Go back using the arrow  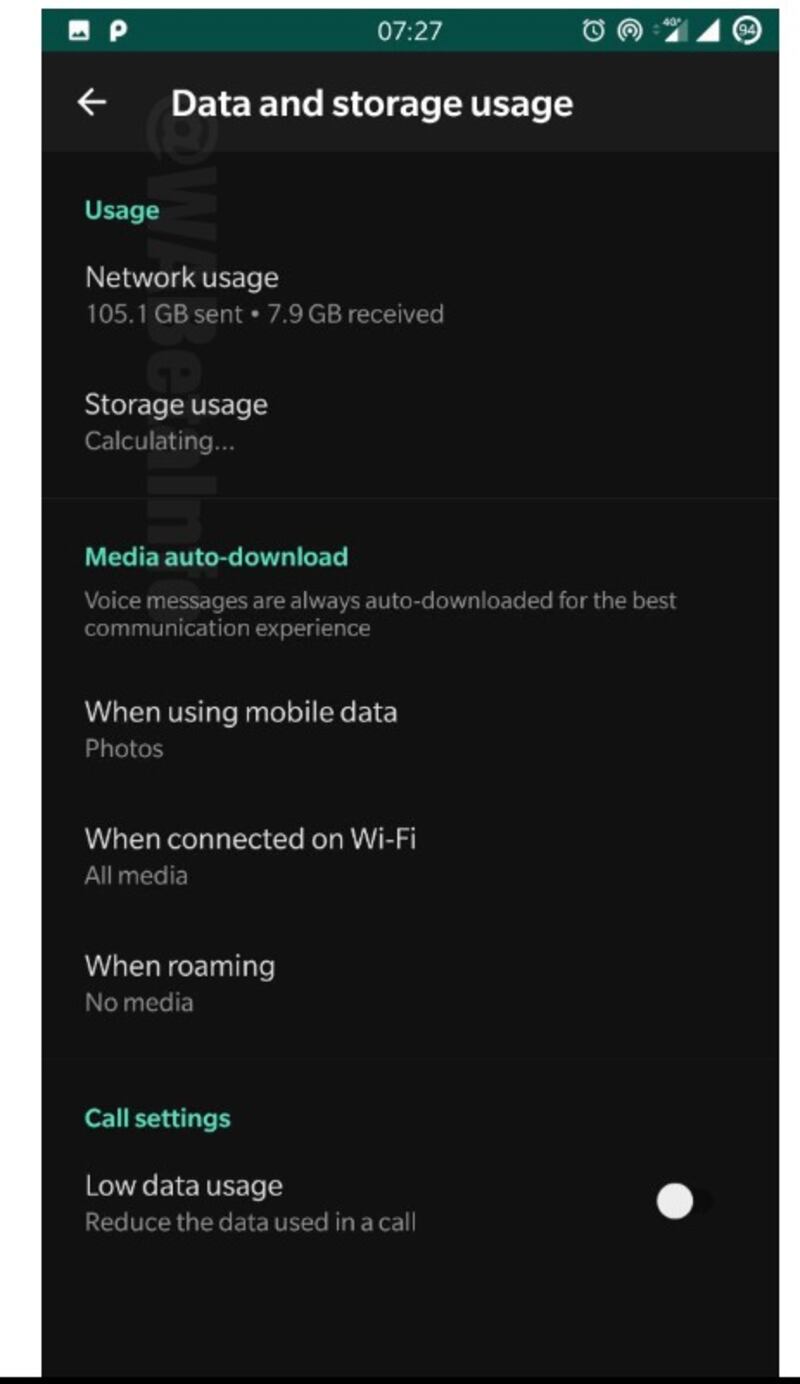pyautogui.click(x=92, y=102)
